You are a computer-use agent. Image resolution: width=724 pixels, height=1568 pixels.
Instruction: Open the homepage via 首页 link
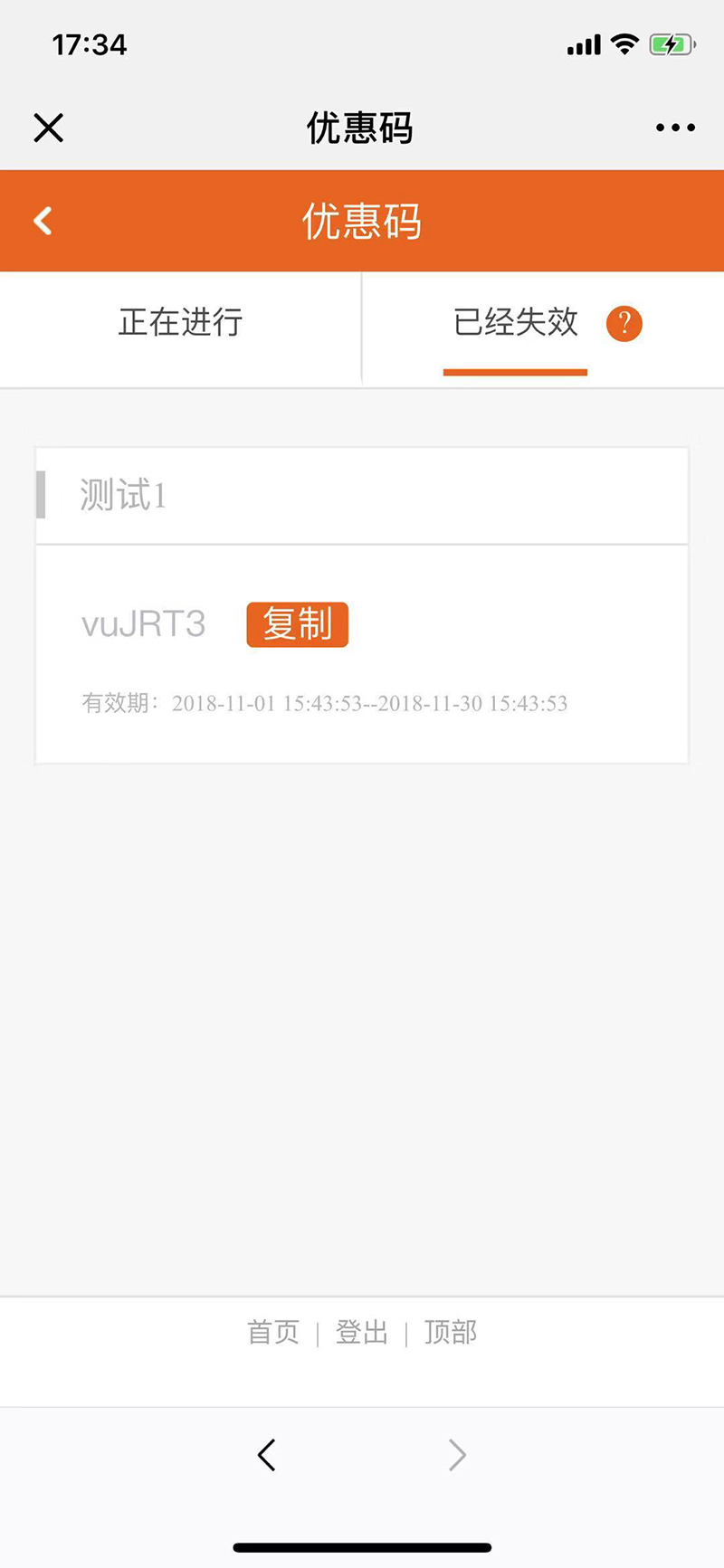pyautogui.click(x=272, y=1332)
